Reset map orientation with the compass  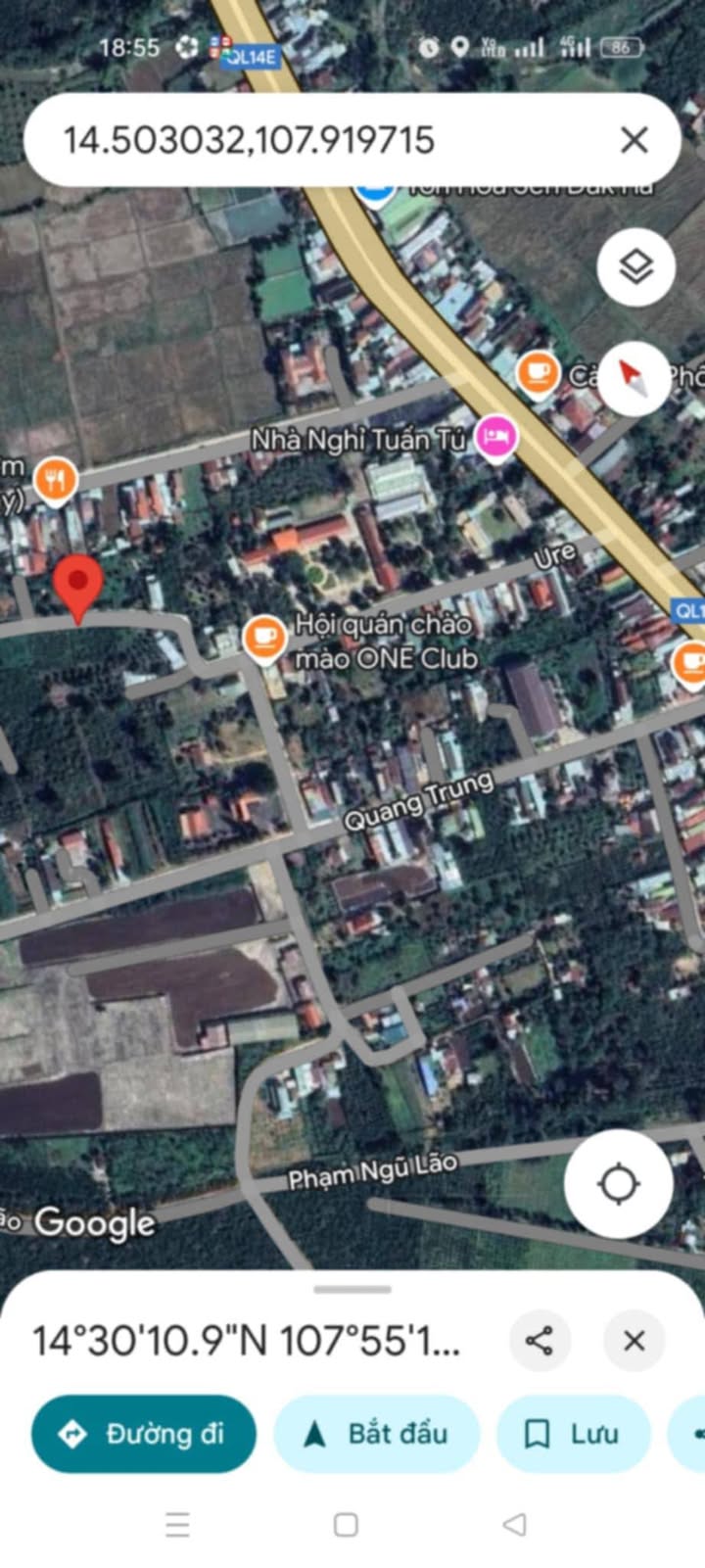634,378
